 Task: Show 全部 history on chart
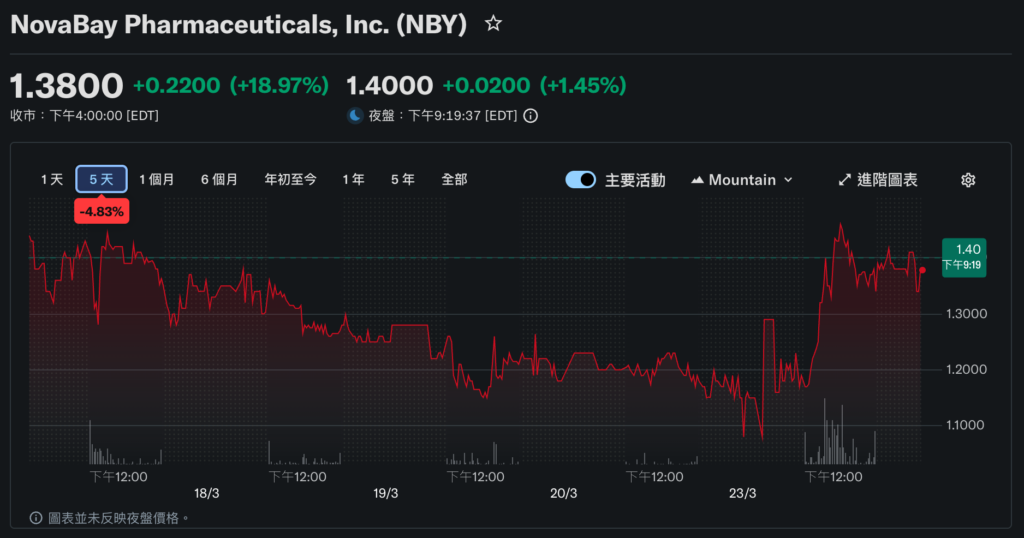(x=454, y=180)
